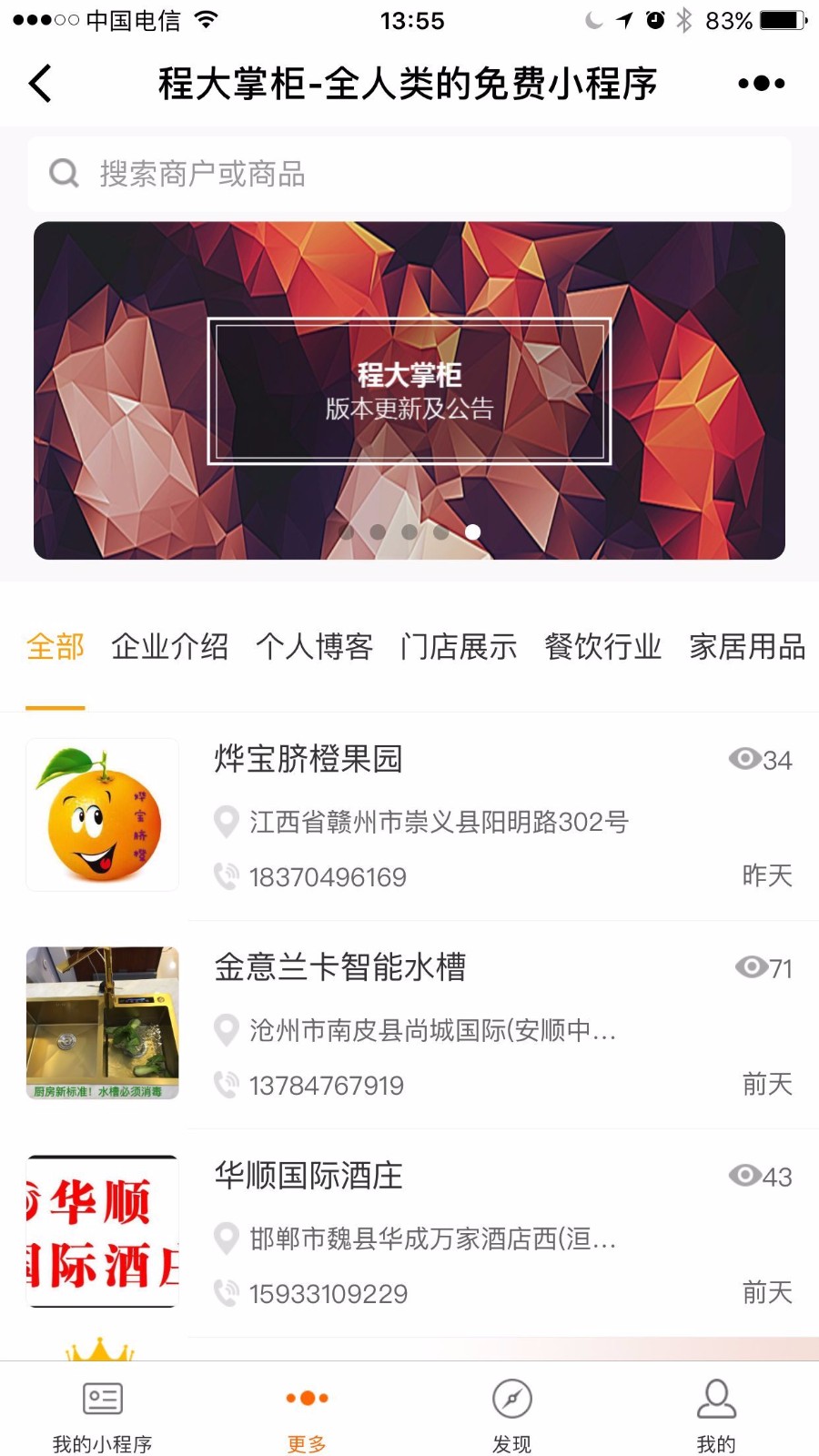Viewport: 819px width, 1456px height.
Task: Show the 门店展示 category
Action: point(459,647)
